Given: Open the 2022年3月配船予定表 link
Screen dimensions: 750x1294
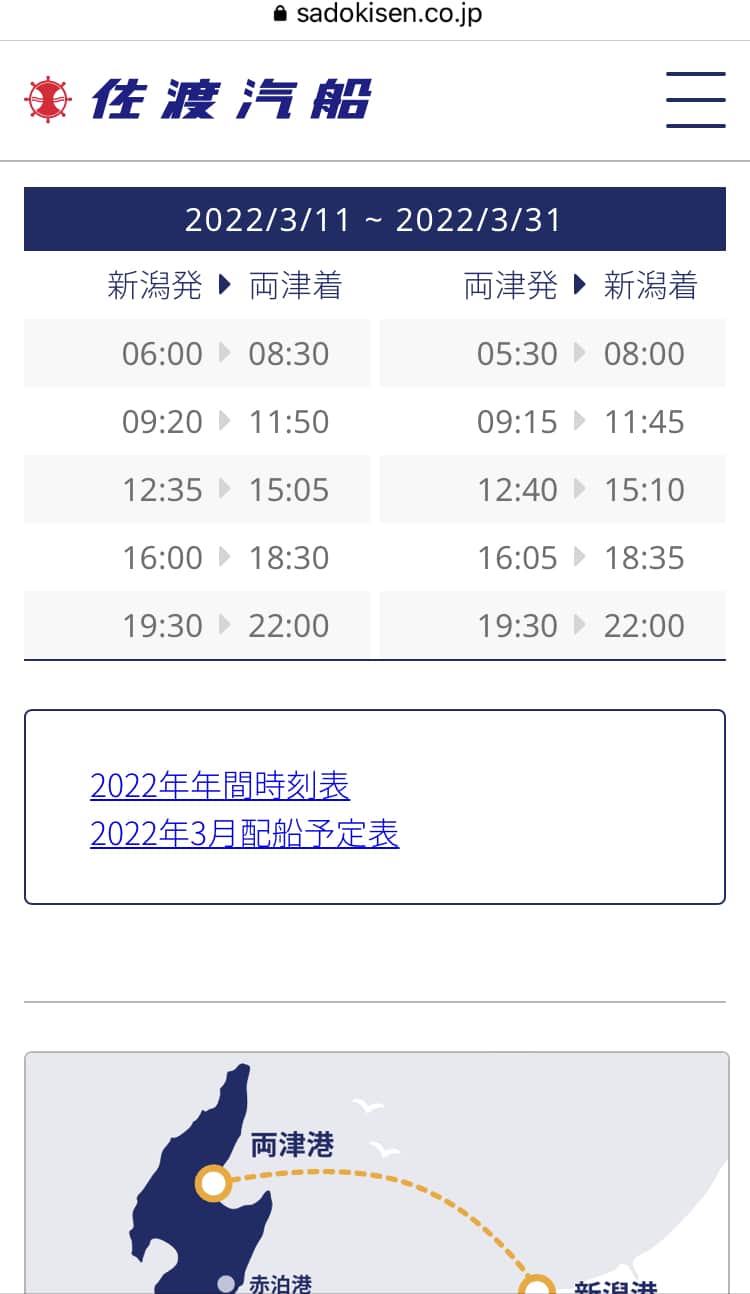Looking at the screenshot, I should click(244, 833).
